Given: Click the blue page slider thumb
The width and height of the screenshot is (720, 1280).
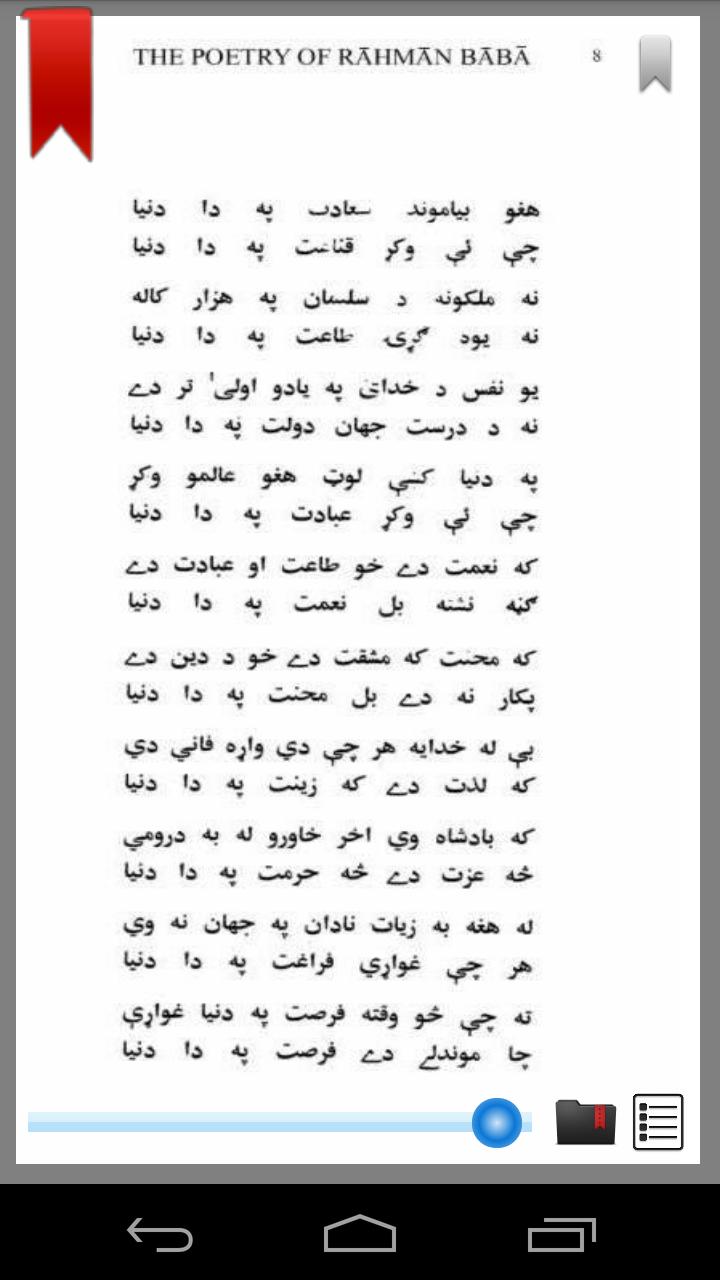Looking at the screenshot, I should [x=497, y=1122].
